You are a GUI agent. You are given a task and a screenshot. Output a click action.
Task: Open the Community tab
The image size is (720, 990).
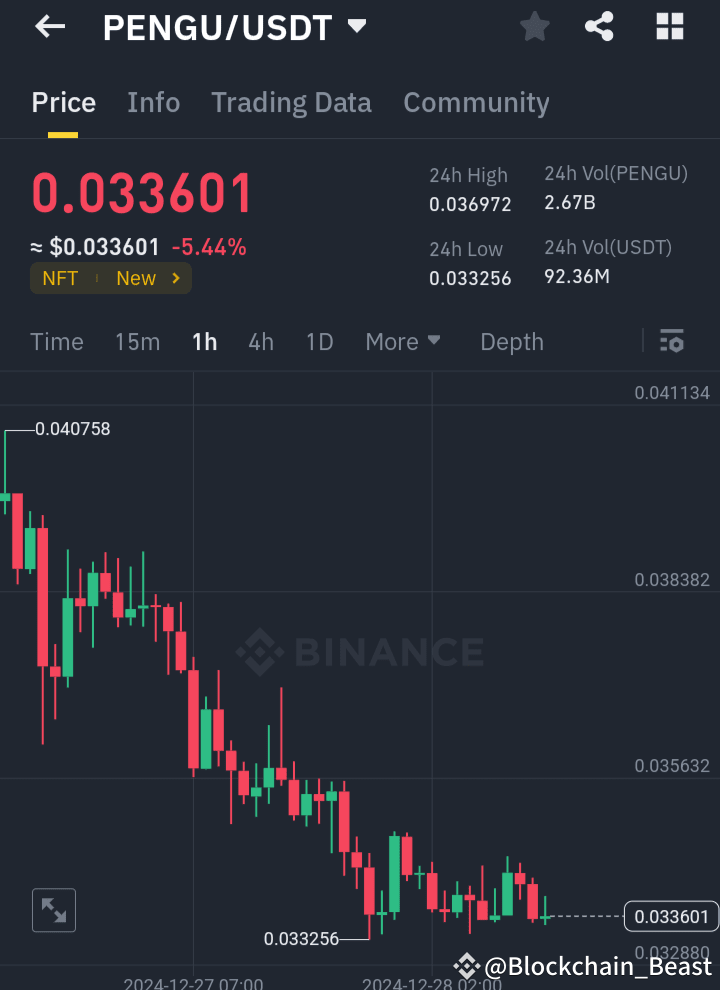(476, 102)
